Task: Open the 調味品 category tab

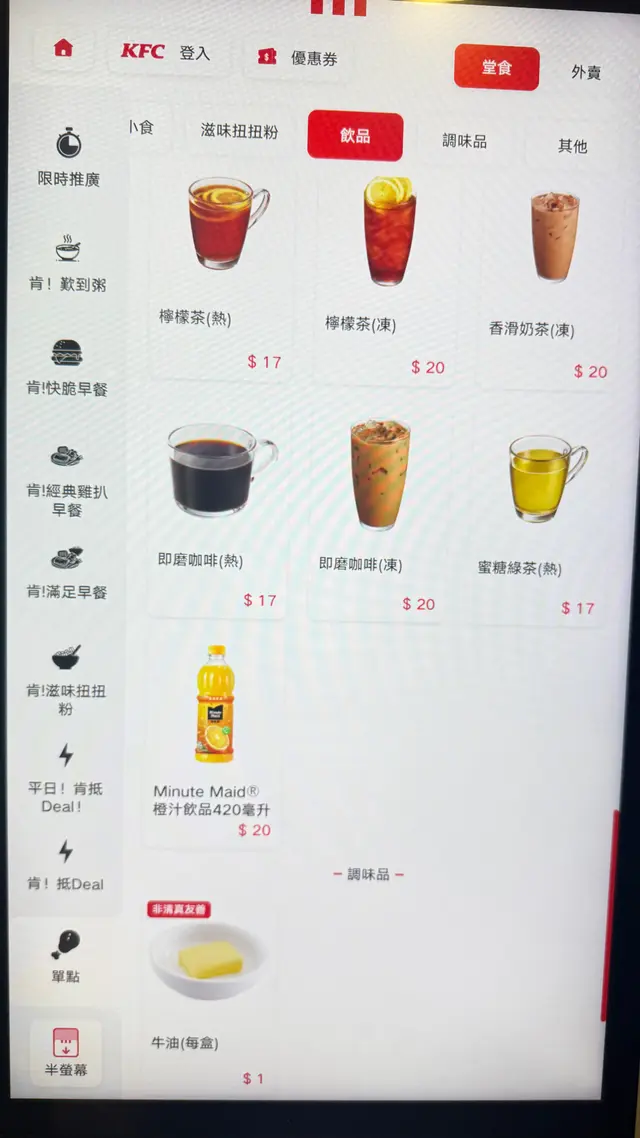Action: pos(464,141)
